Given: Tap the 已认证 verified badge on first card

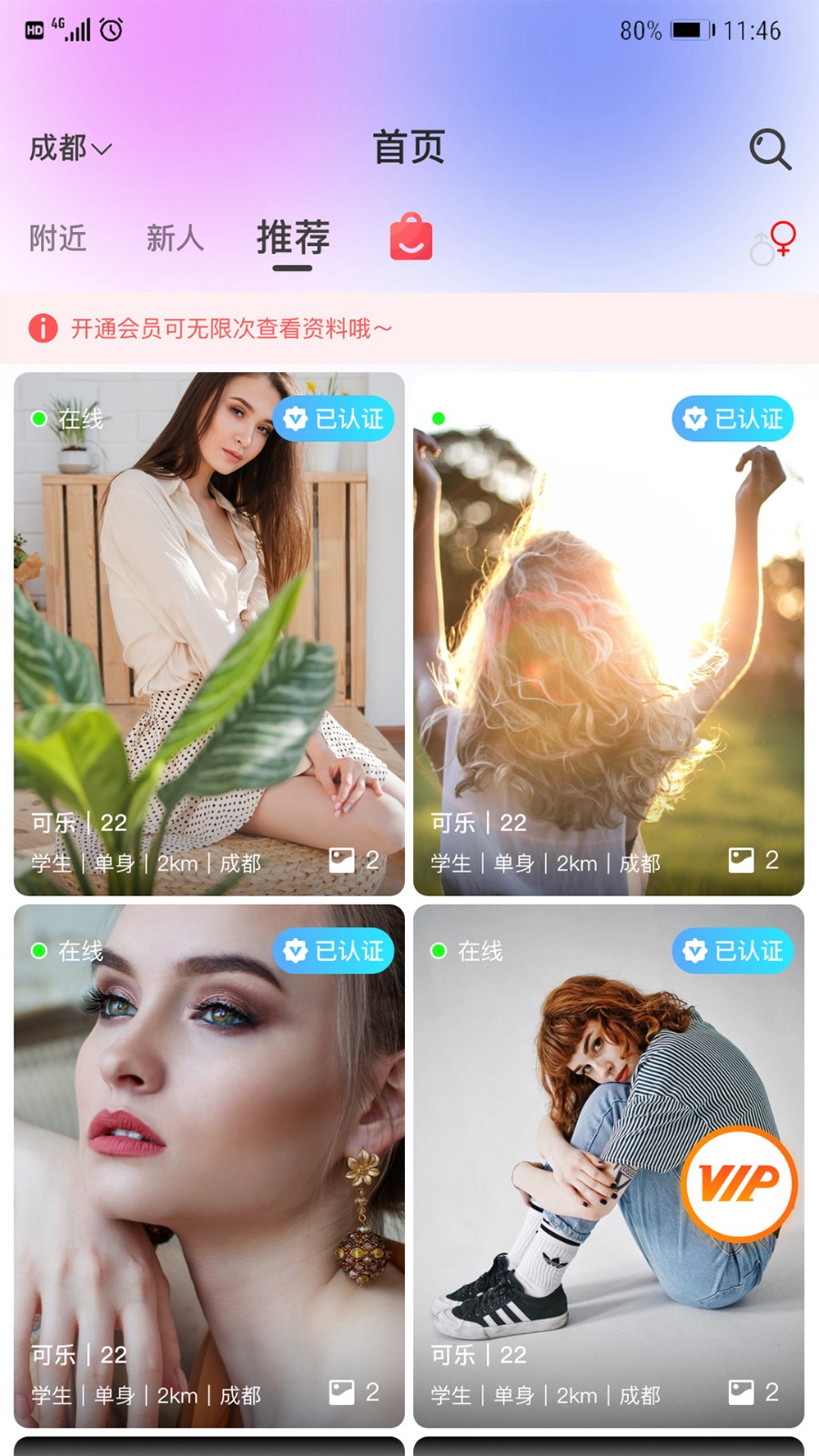Looking at the screenshot, I should [333, 419].
